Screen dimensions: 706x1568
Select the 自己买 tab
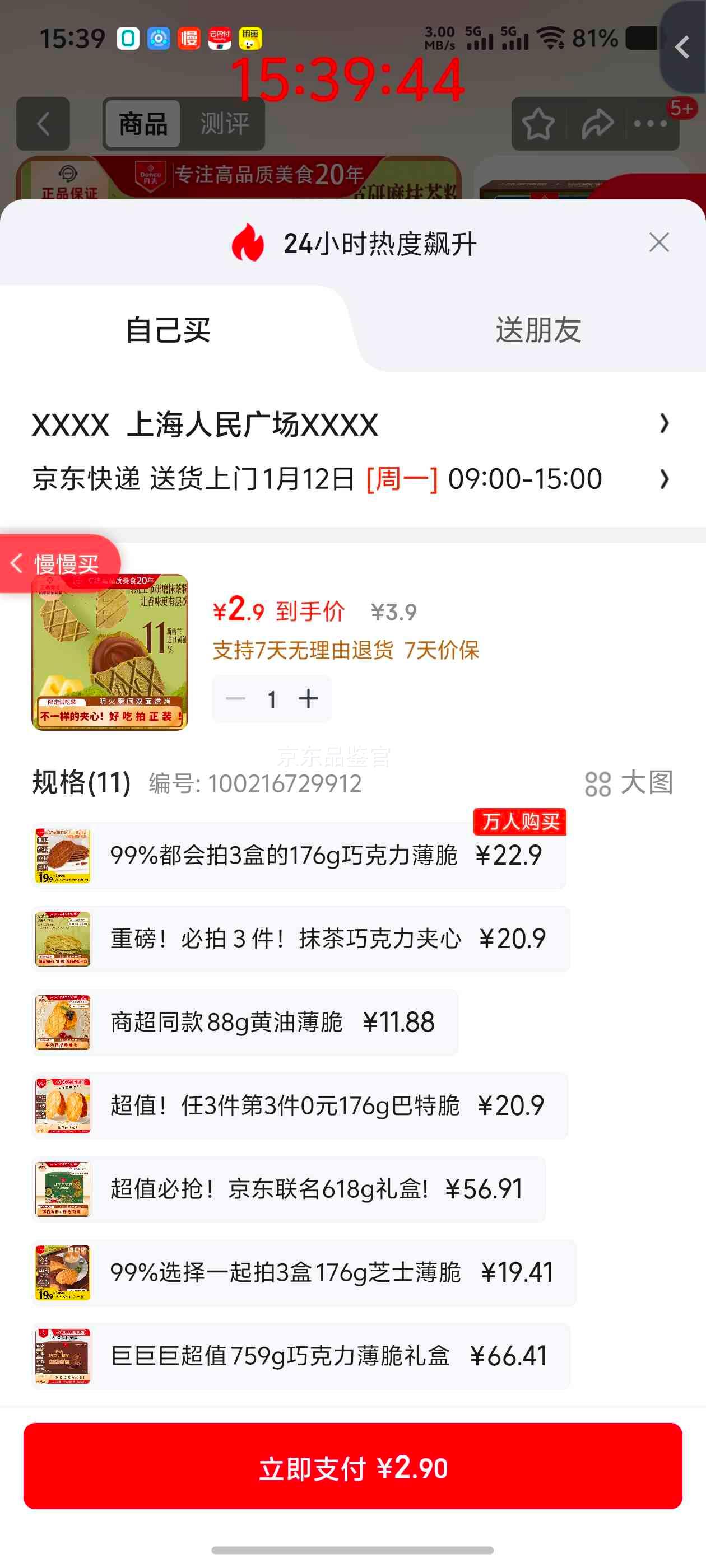168,330
